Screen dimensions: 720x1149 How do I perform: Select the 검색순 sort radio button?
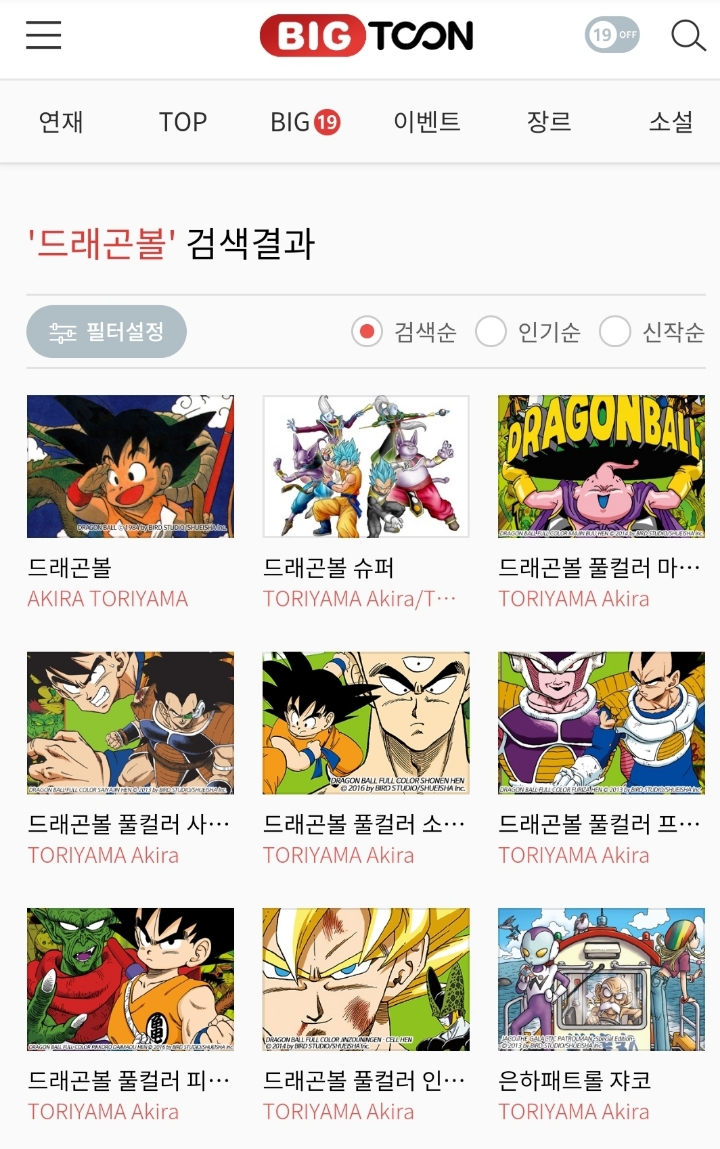366,333
